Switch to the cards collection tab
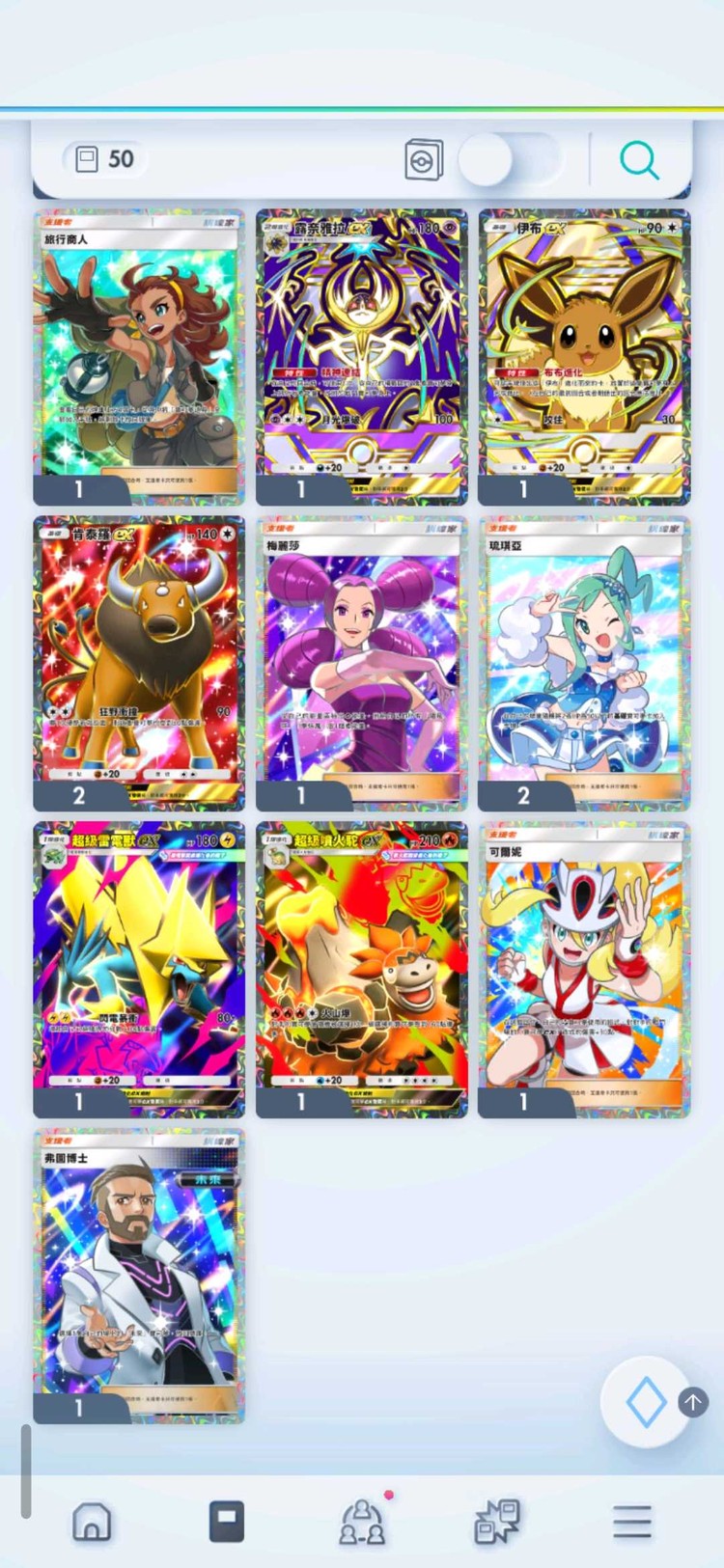Image resolution: width=724 pixels, height=1568 pixels. 227,1522
